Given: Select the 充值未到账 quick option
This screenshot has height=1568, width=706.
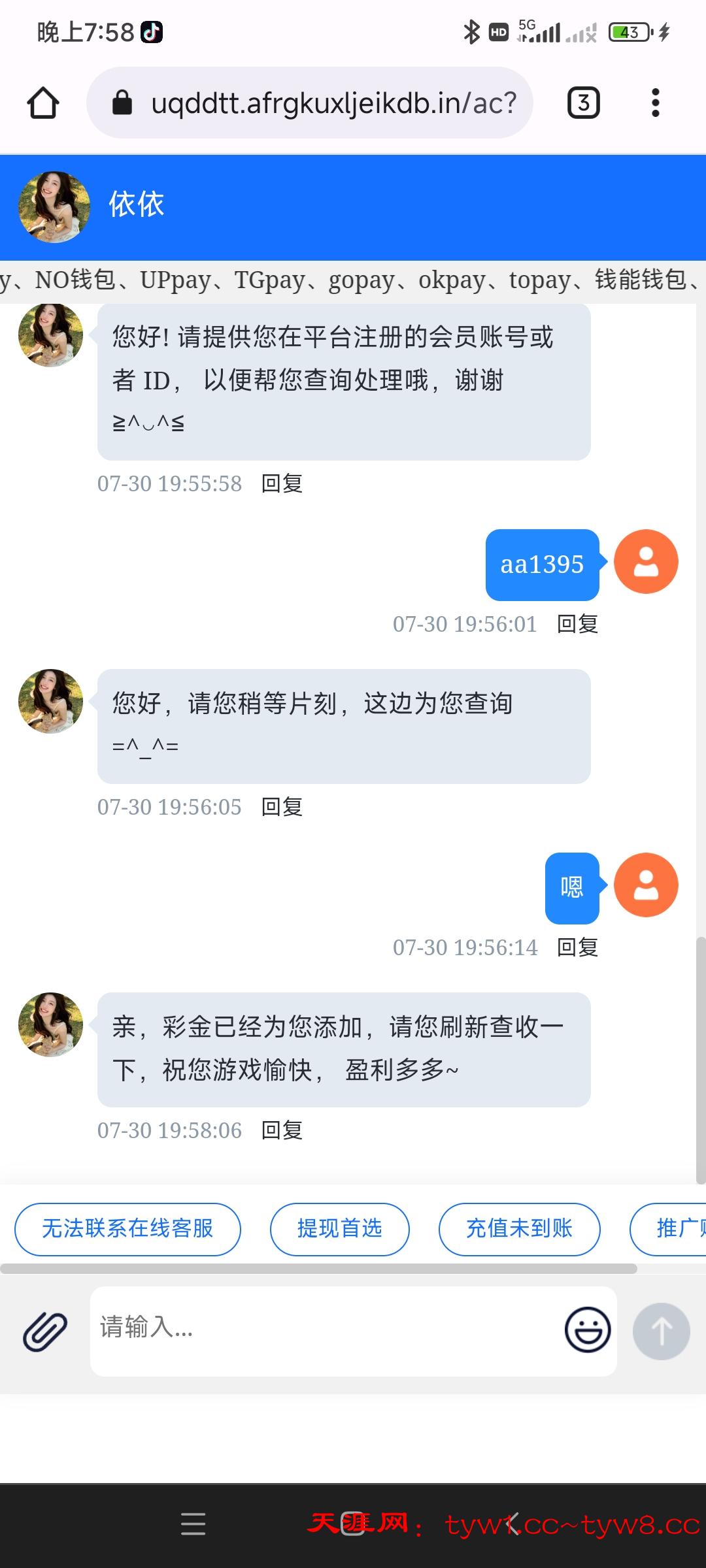Looking at the screenshot, I should 519,1229.
